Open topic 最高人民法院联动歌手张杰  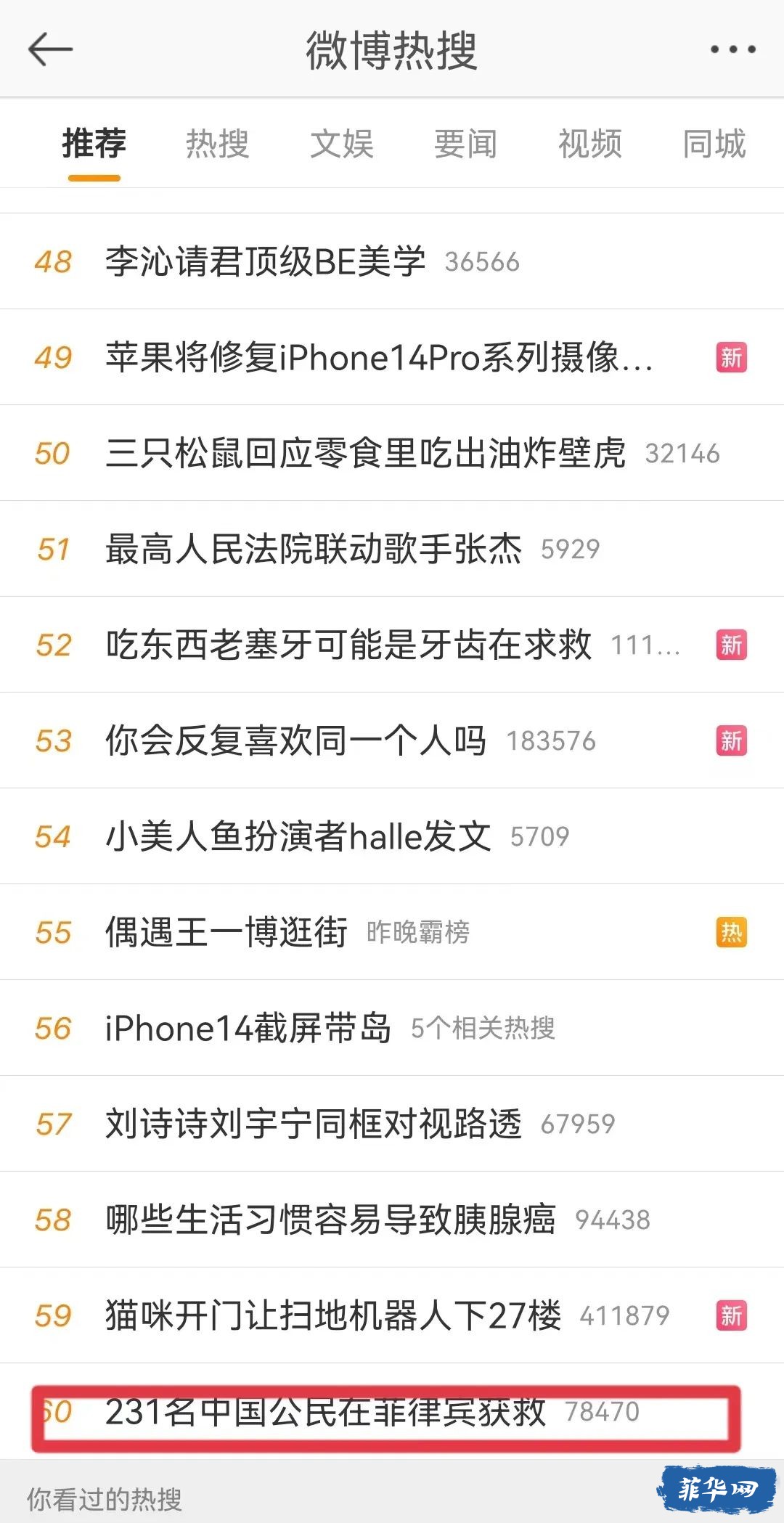(313, 549)
